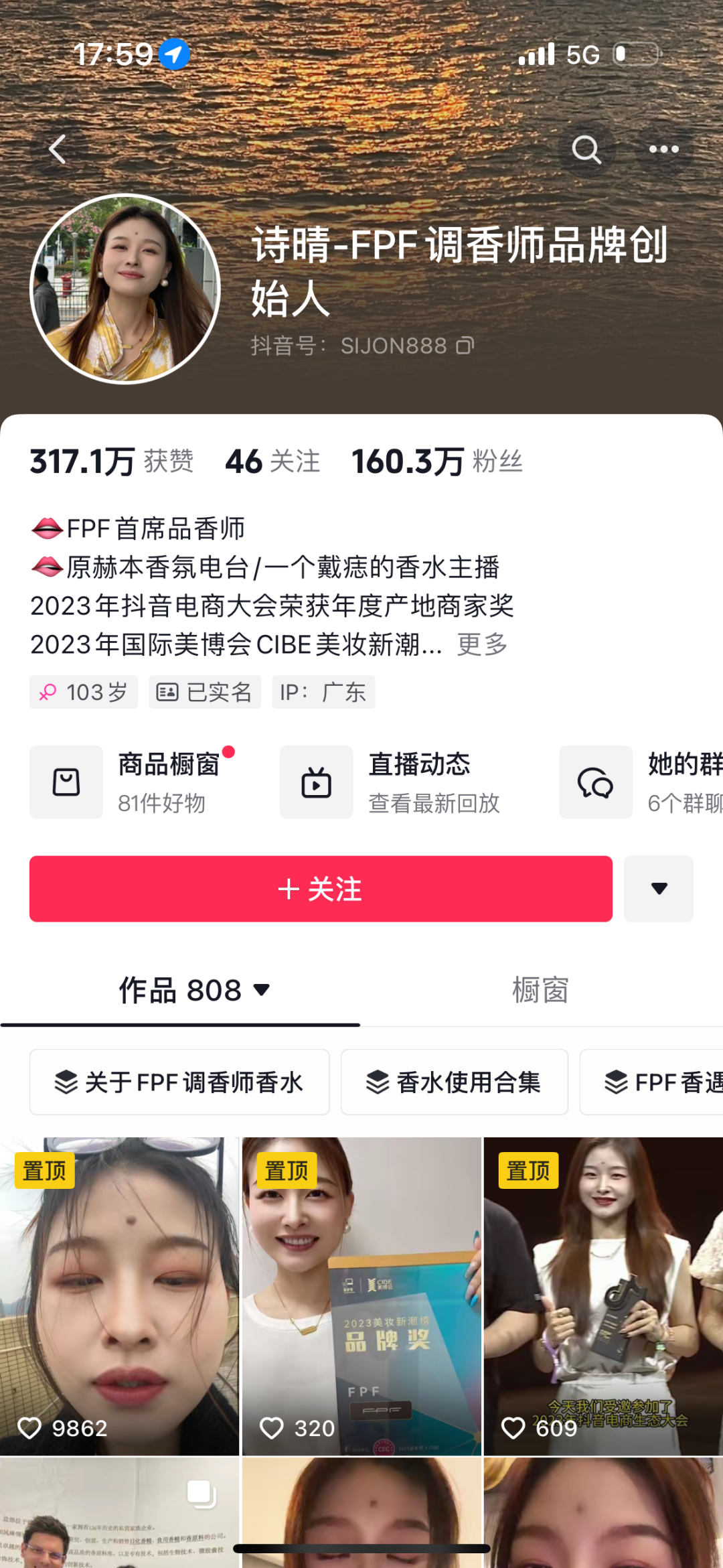Open the 香水使用合集 collection

tap(454, 1082)
